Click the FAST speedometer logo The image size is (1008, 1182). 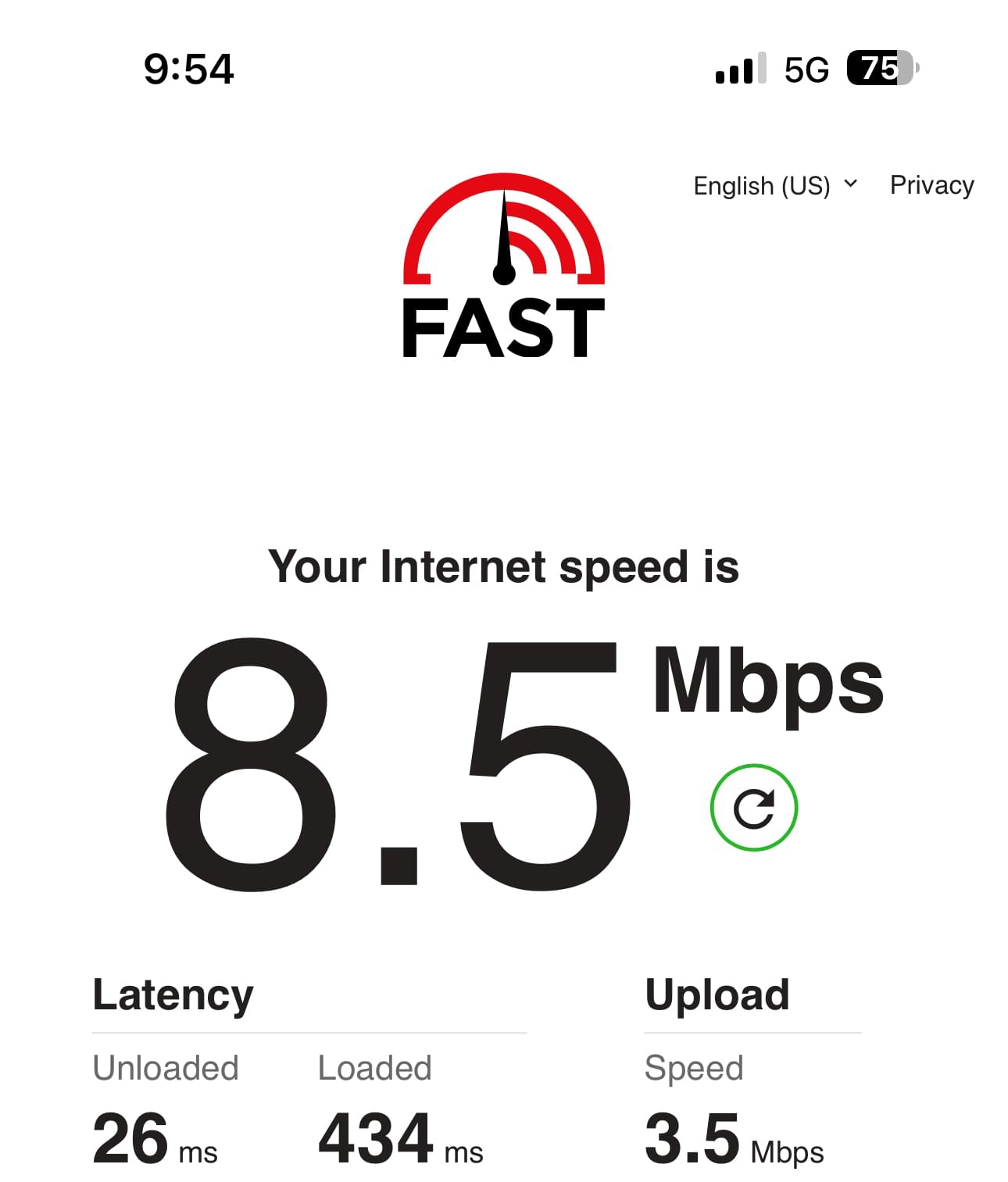pos(502,266)
